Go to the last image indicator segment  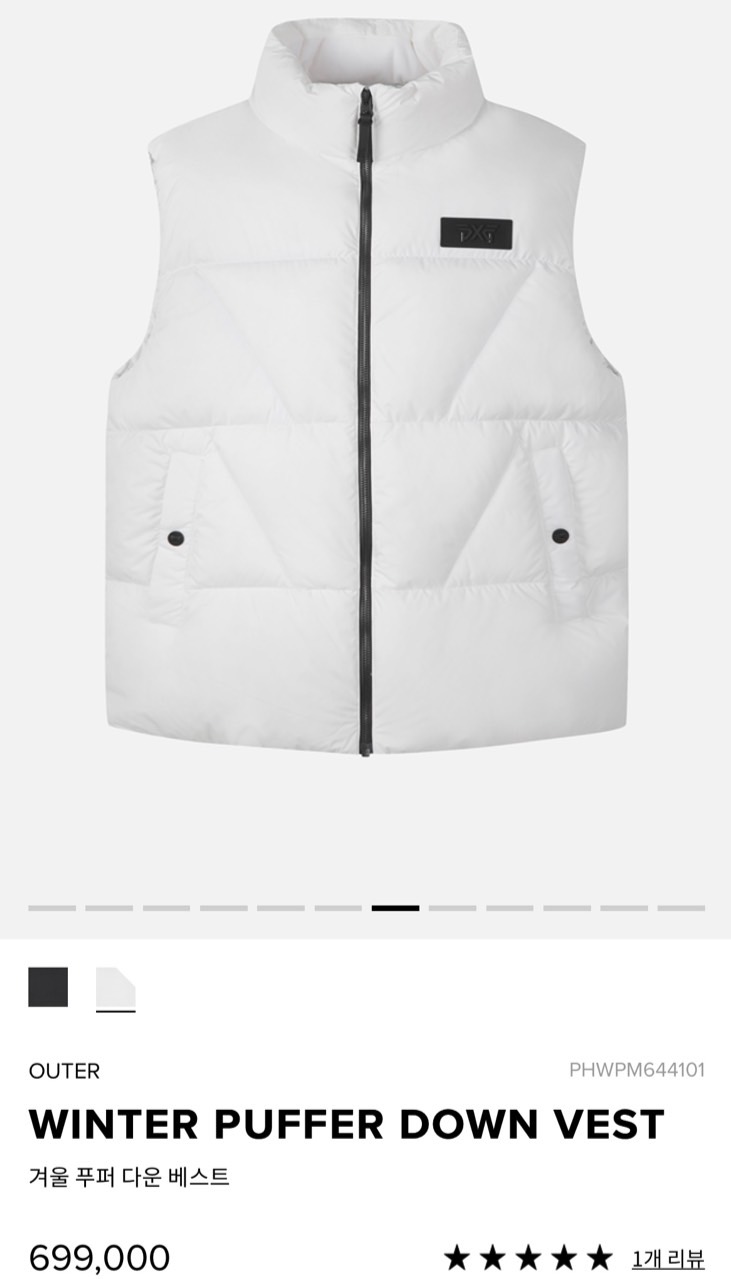681,908
